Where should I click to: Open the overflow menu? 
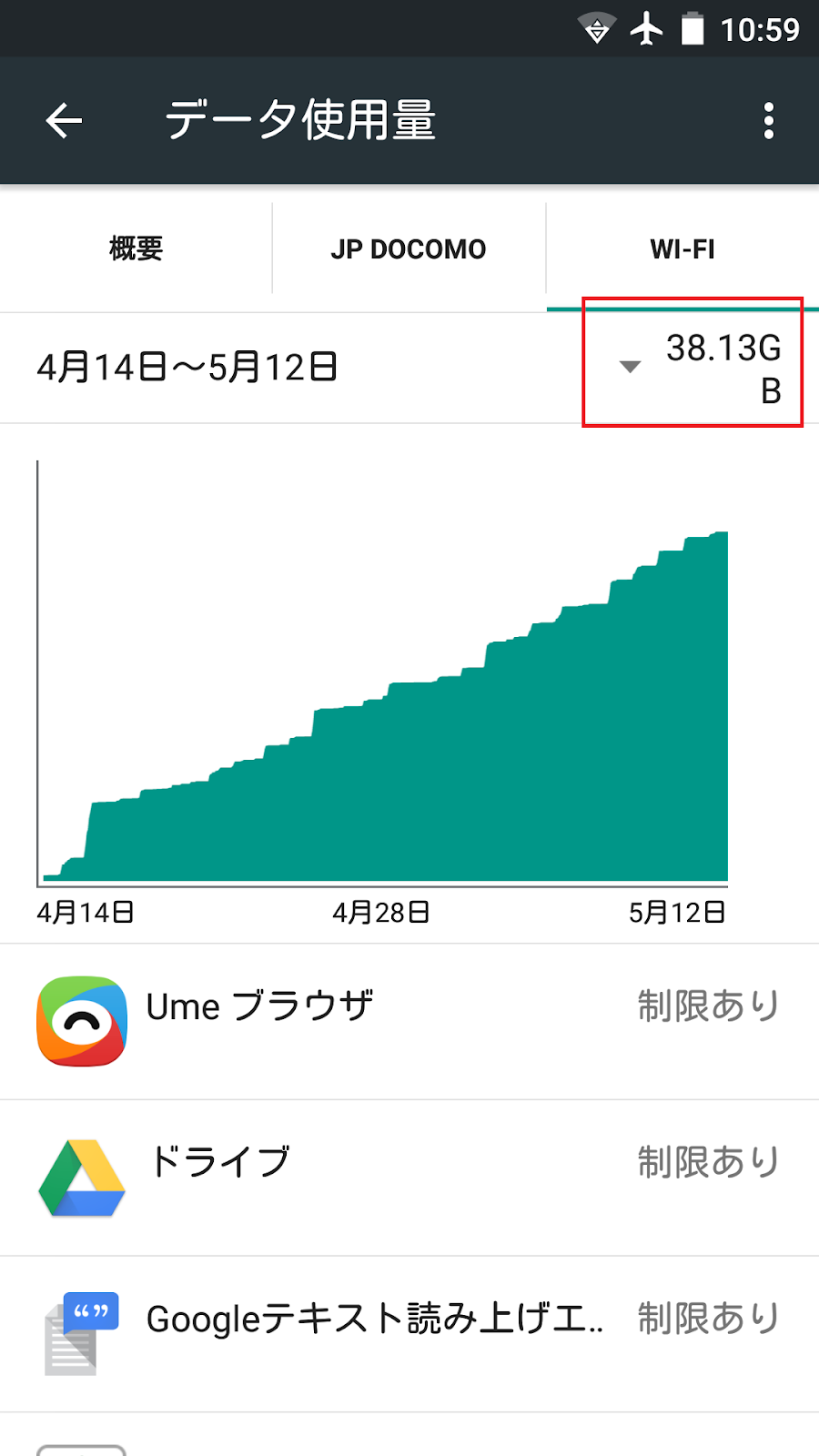click(769, 121)
